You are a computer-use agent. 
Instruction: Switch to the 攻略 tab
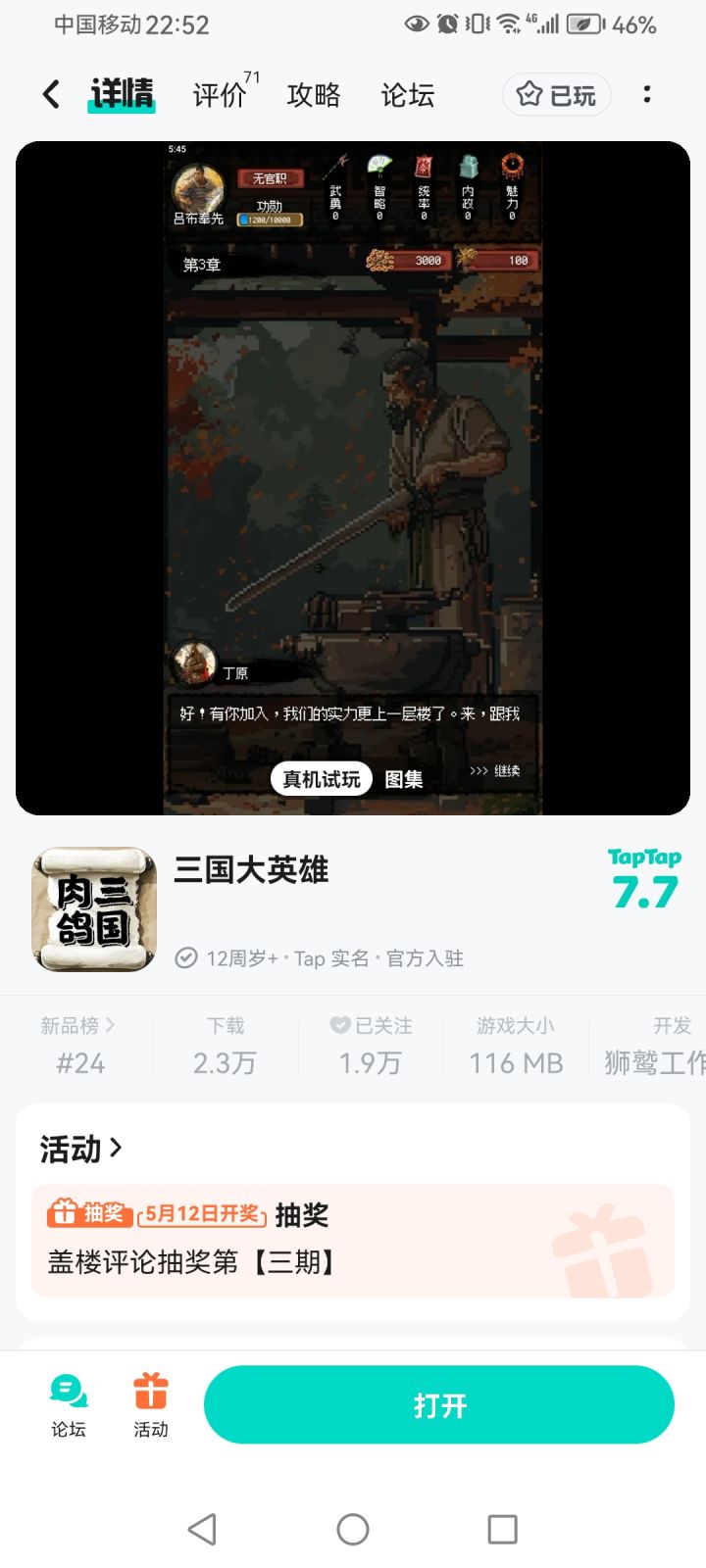(313, 95)
